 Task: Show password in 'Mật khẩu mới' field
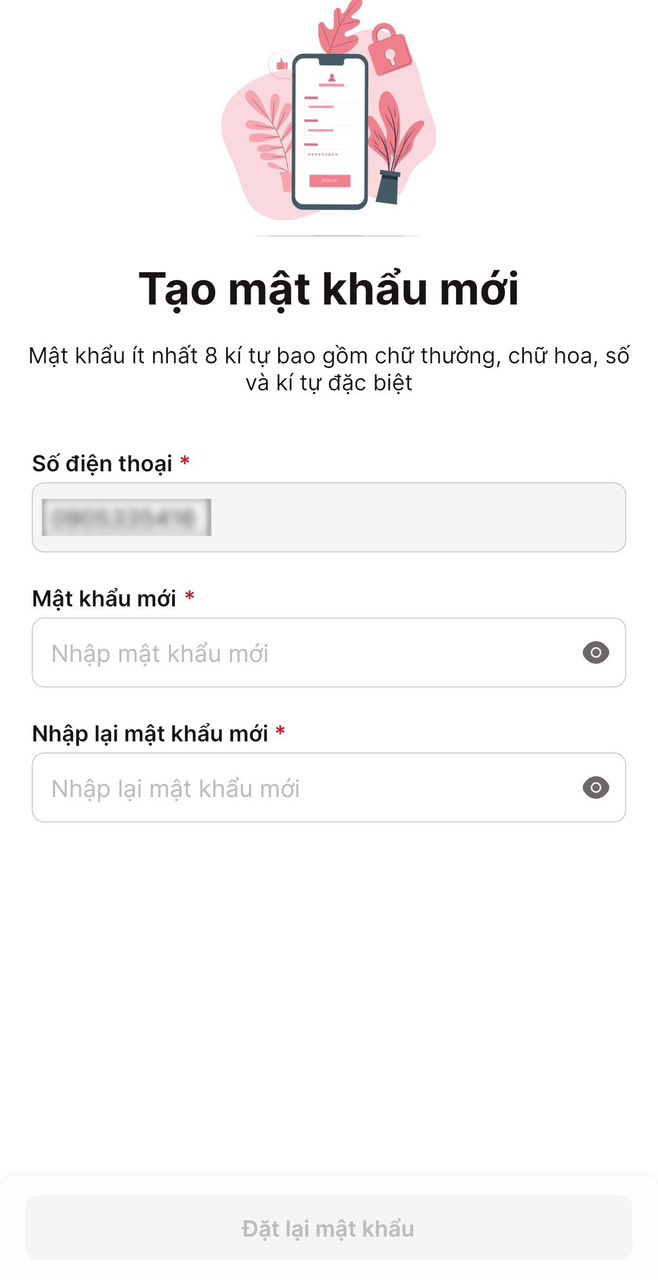[x=596, y=653]
